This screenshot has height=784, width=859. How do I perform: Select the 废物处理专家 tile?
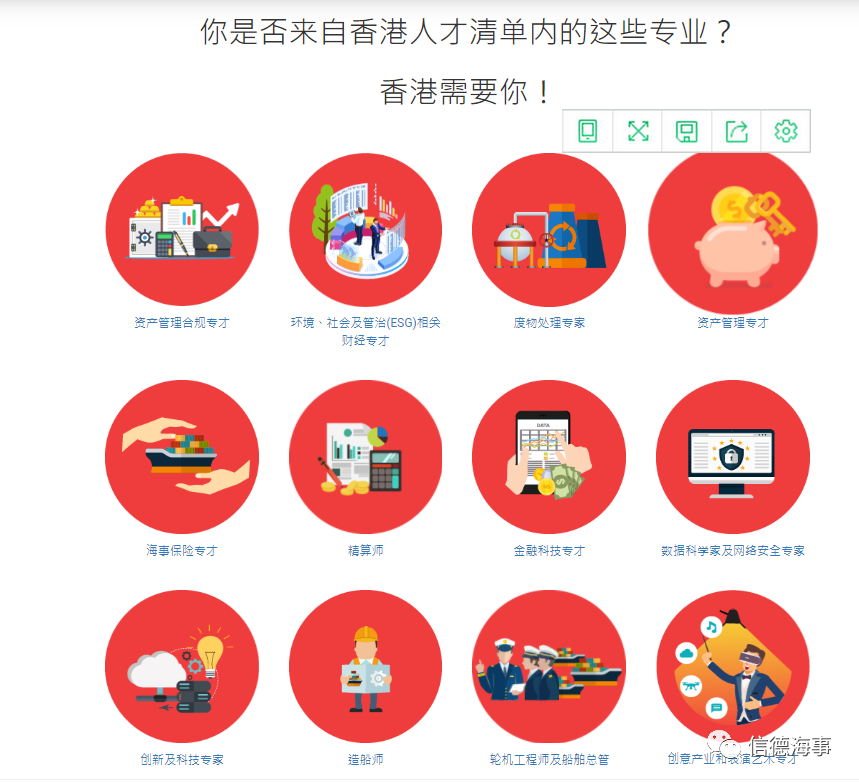[549, 231]
